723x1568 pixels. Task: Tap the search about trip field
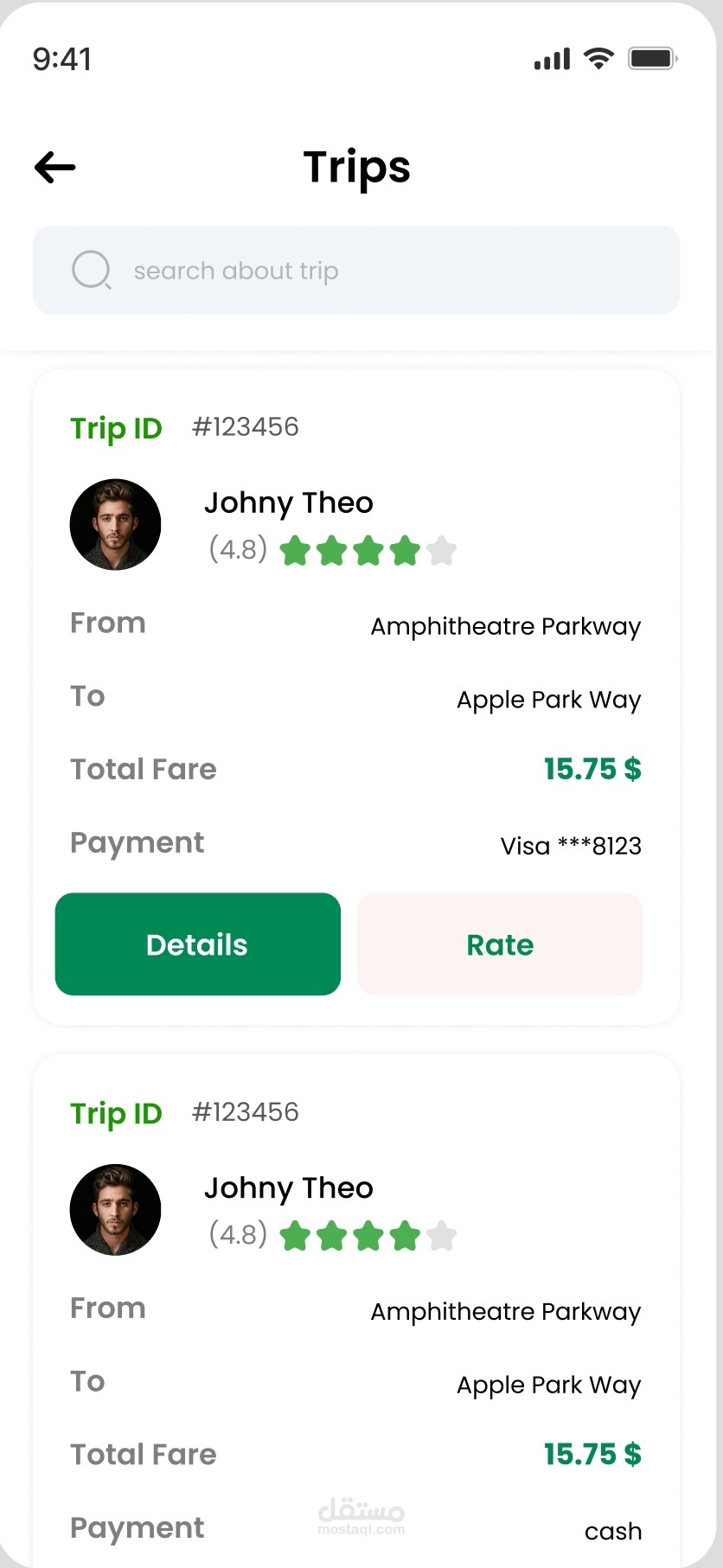point(356,271)
